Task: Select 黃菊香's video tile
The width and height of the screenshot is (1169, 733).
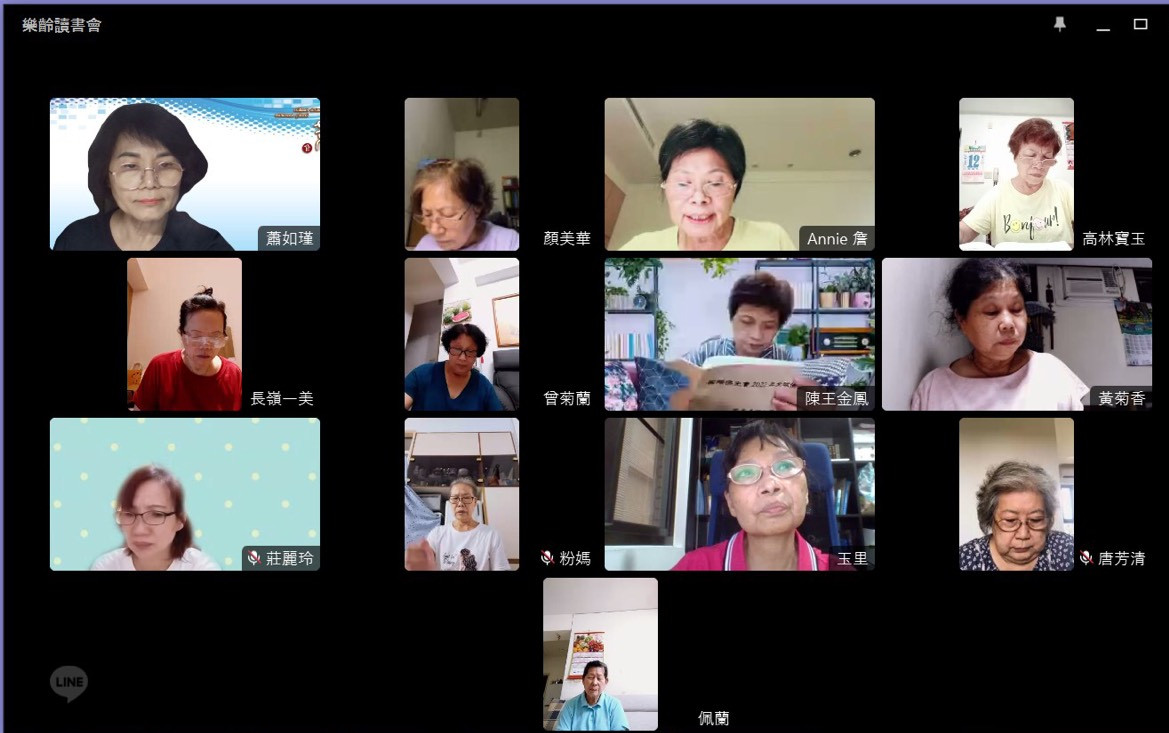Action: (x=1016, y=334)
